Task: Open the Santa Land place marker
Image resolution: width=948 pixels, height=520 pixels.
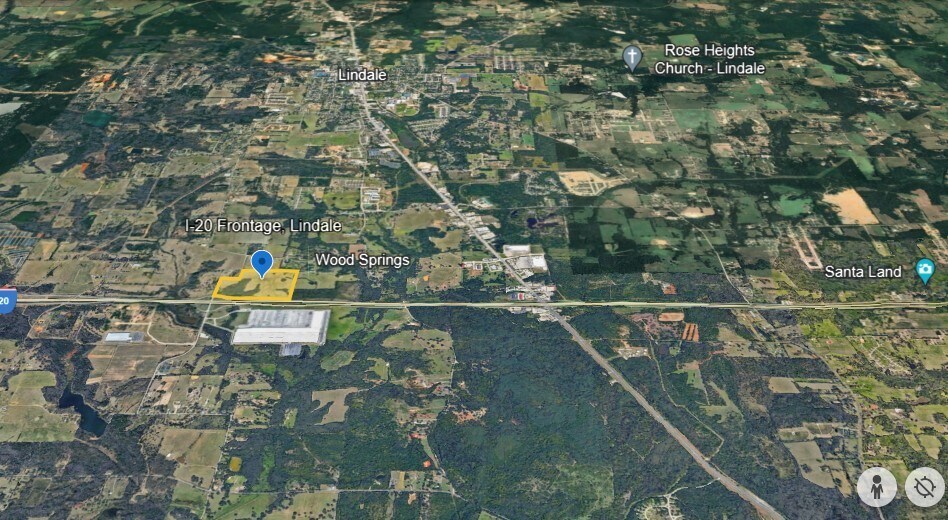Action: pos(925,270)
